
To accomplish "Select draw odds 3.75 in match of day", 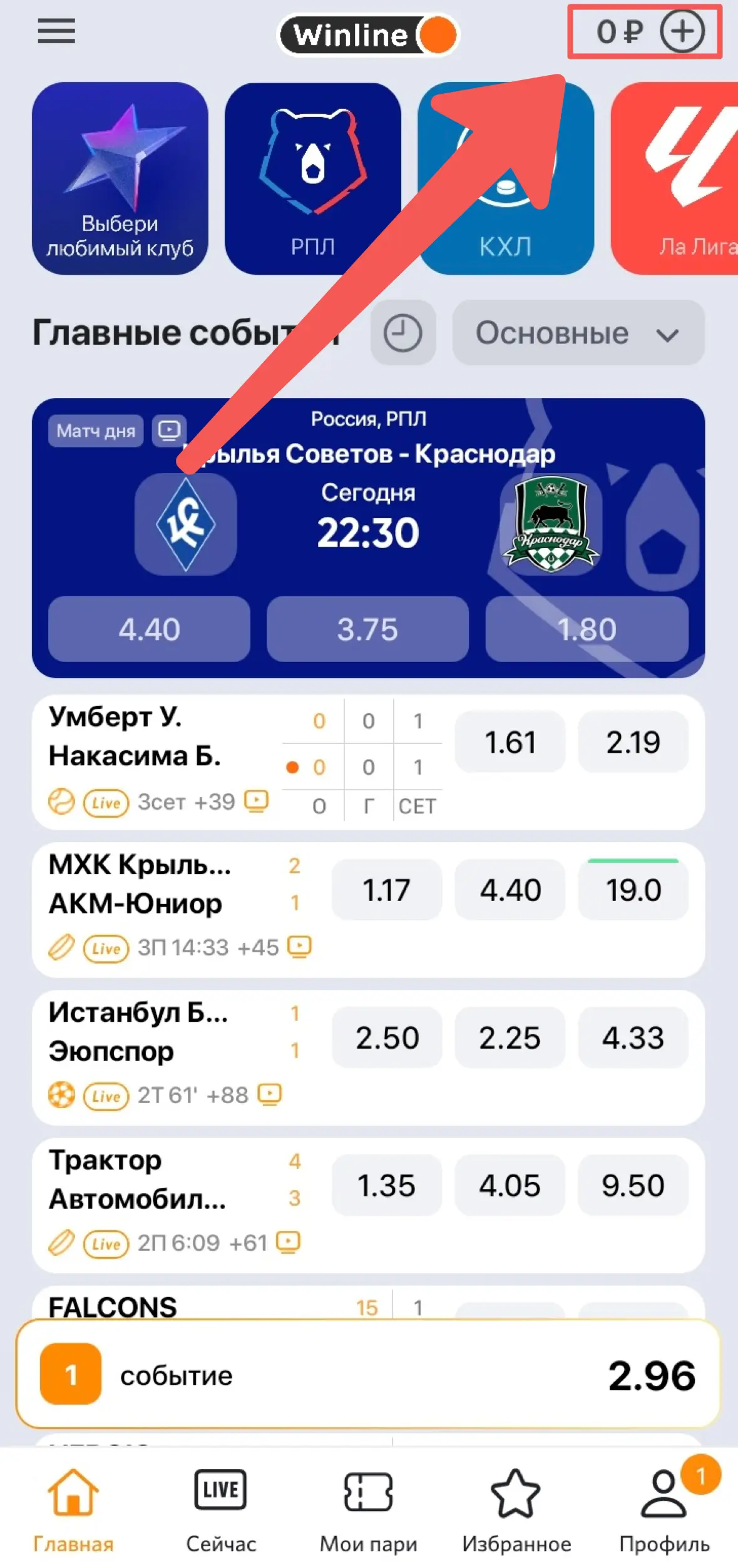I will pyautogui.click(x=367, y=629).
